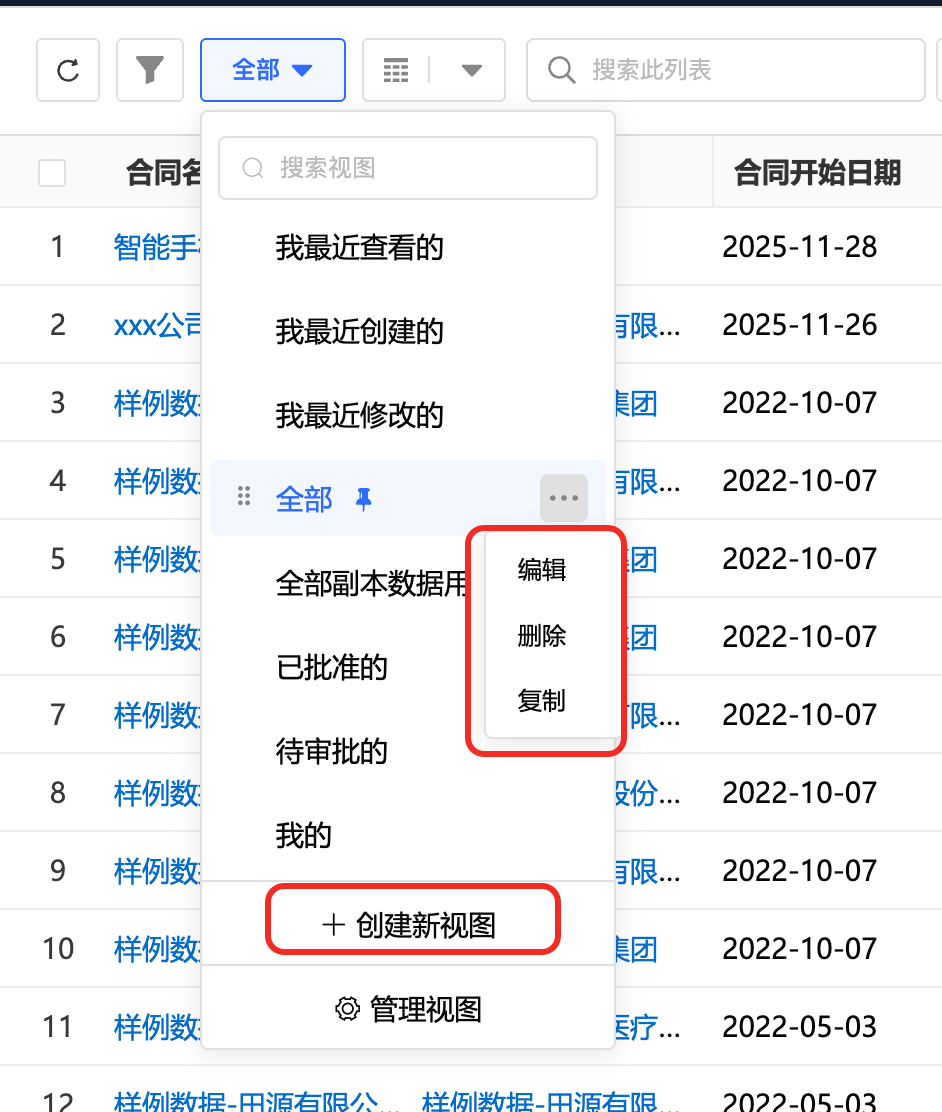
Task: Tap the three-dot menu beside 全部
Action: pyautogui.click(x=564, y=498)
